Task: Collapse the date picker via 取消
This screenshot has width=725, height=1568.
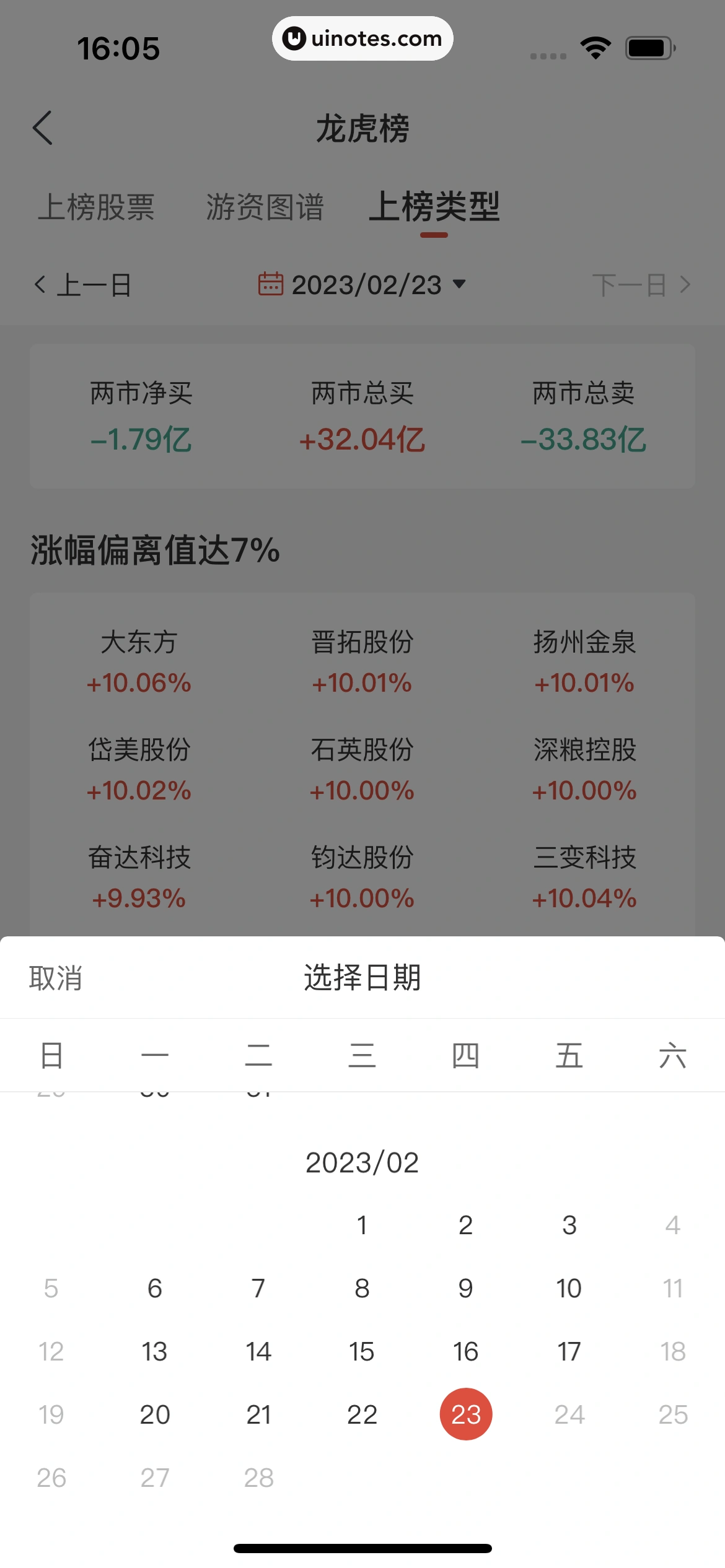Action: click(55, 978)
